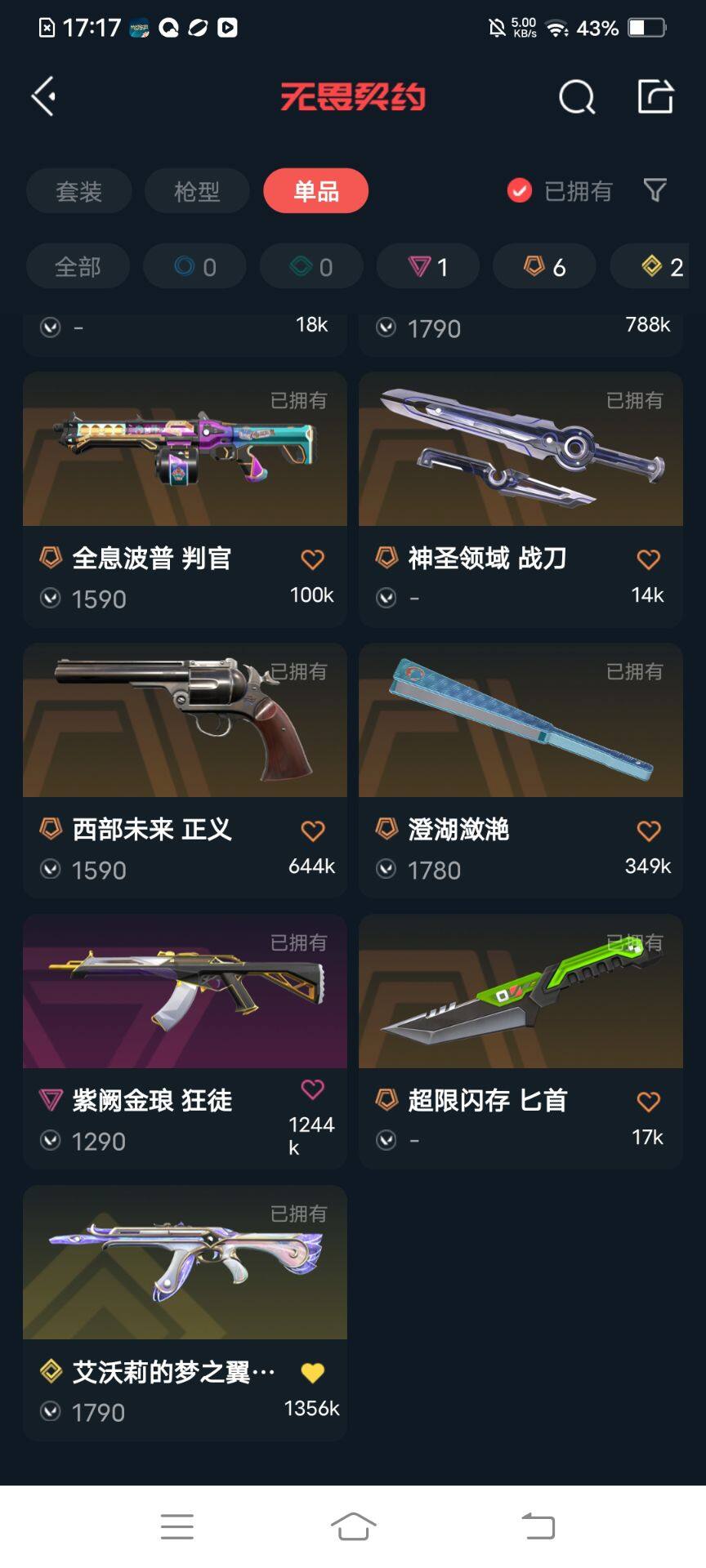Image resolution: width=706 pixels, height=1568 pixels.
Task: Select the 全部 rarity chip
Action: click(x=78, y=266)
